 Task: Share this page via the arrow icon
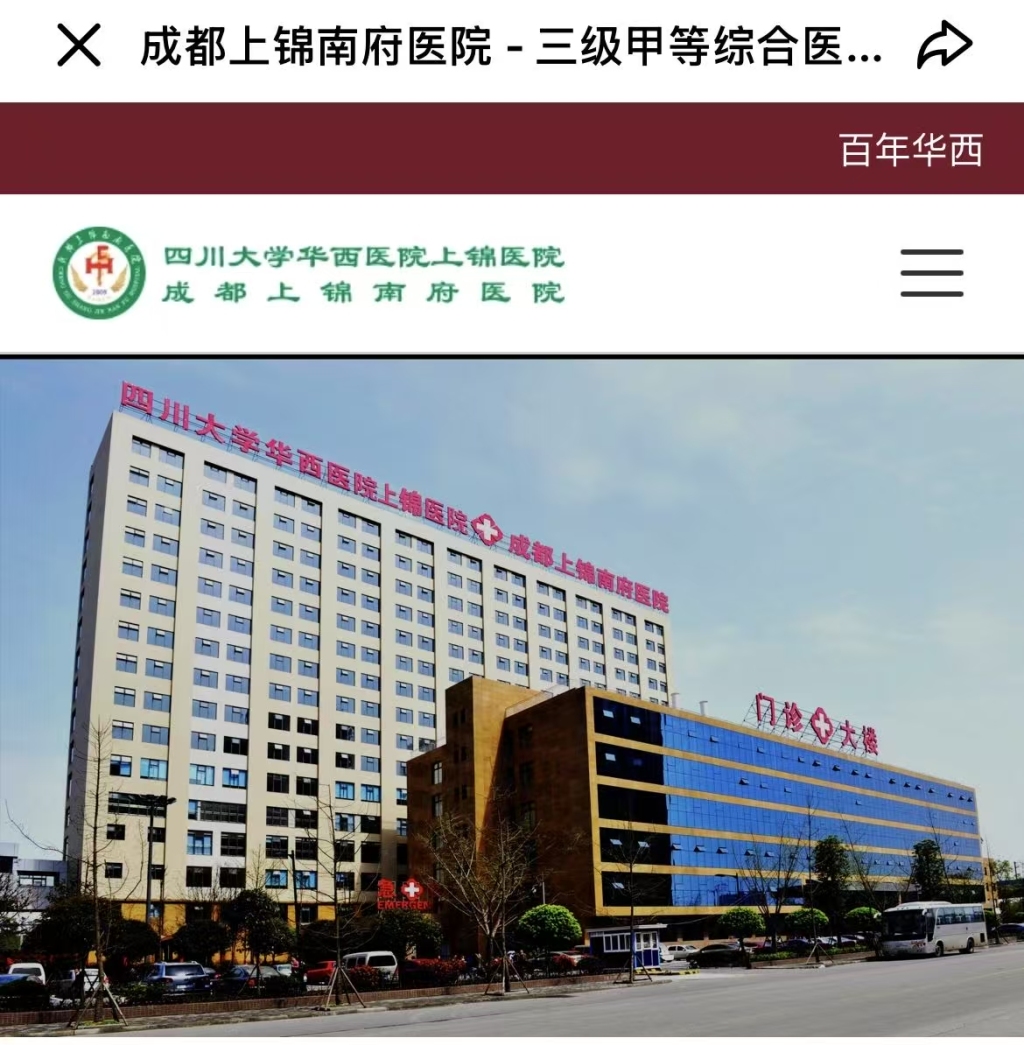(x=944, y=45)
